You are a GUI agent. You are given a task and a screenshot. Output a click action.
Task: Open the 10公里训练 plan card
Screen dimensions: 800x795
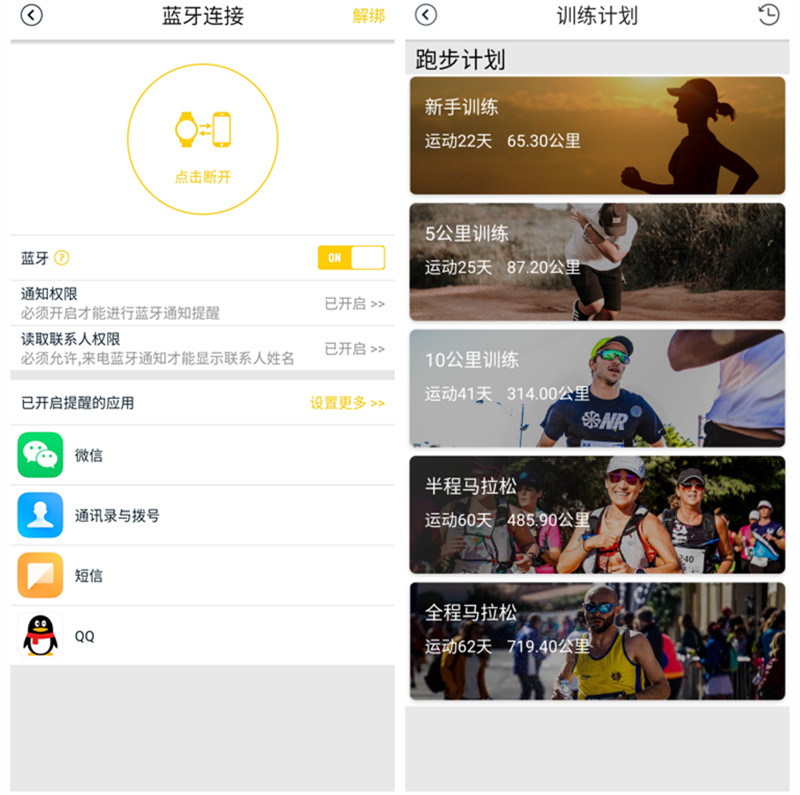pos(597,388)
